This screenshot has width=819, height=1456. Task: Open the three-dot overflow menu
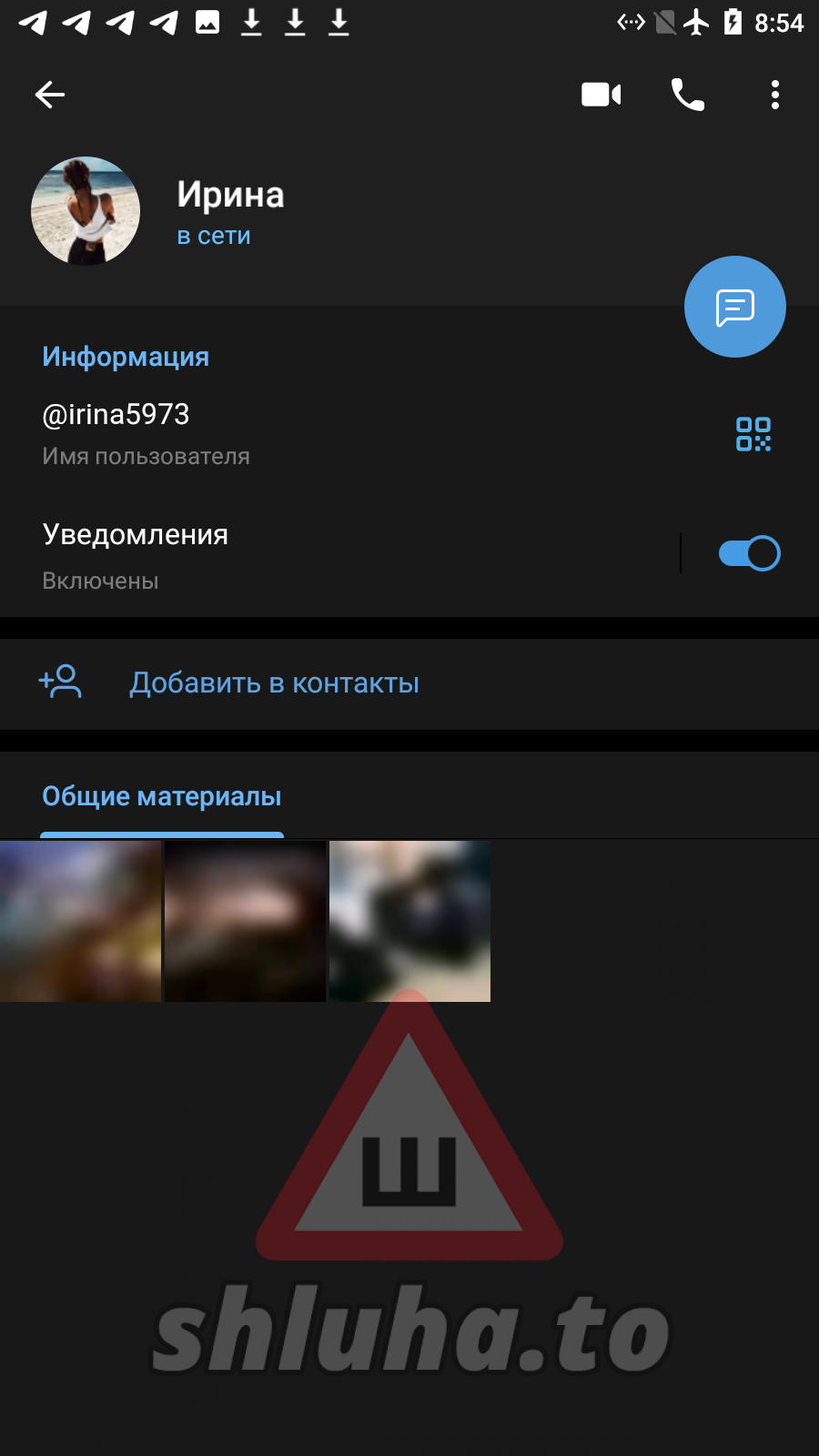[x=775, y=95]
